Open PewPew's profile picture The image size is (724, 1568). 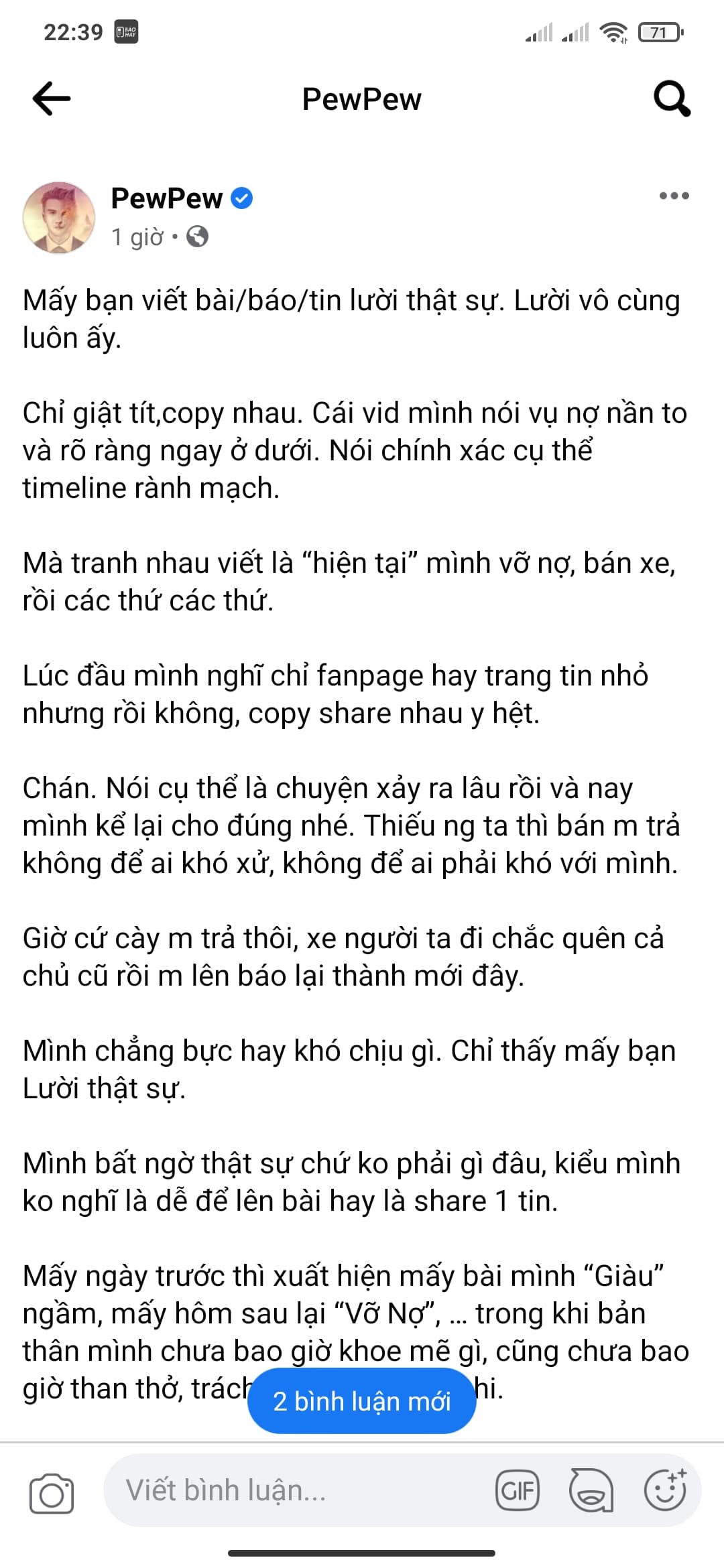click(x=59, y=217)
